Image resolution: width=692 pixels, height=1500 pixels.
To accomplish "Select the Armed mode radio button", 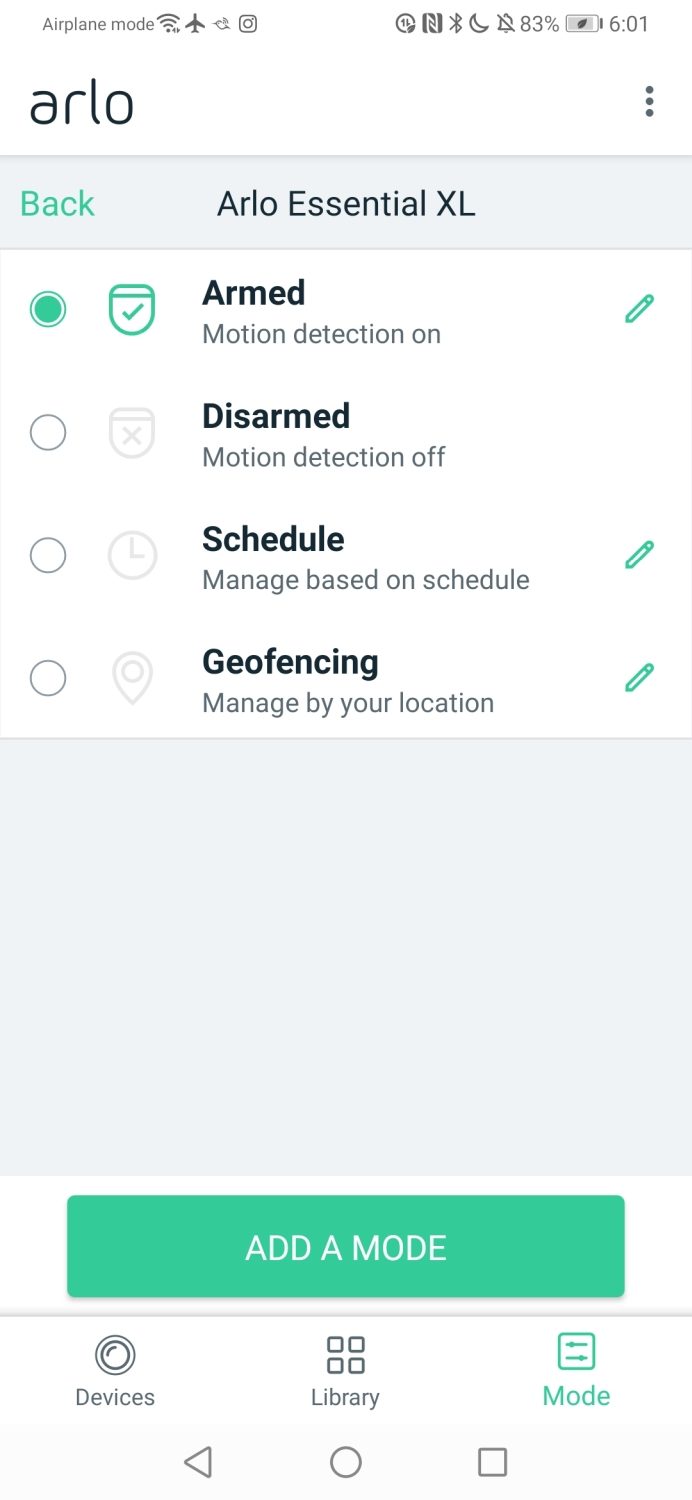I will (48, 310).
